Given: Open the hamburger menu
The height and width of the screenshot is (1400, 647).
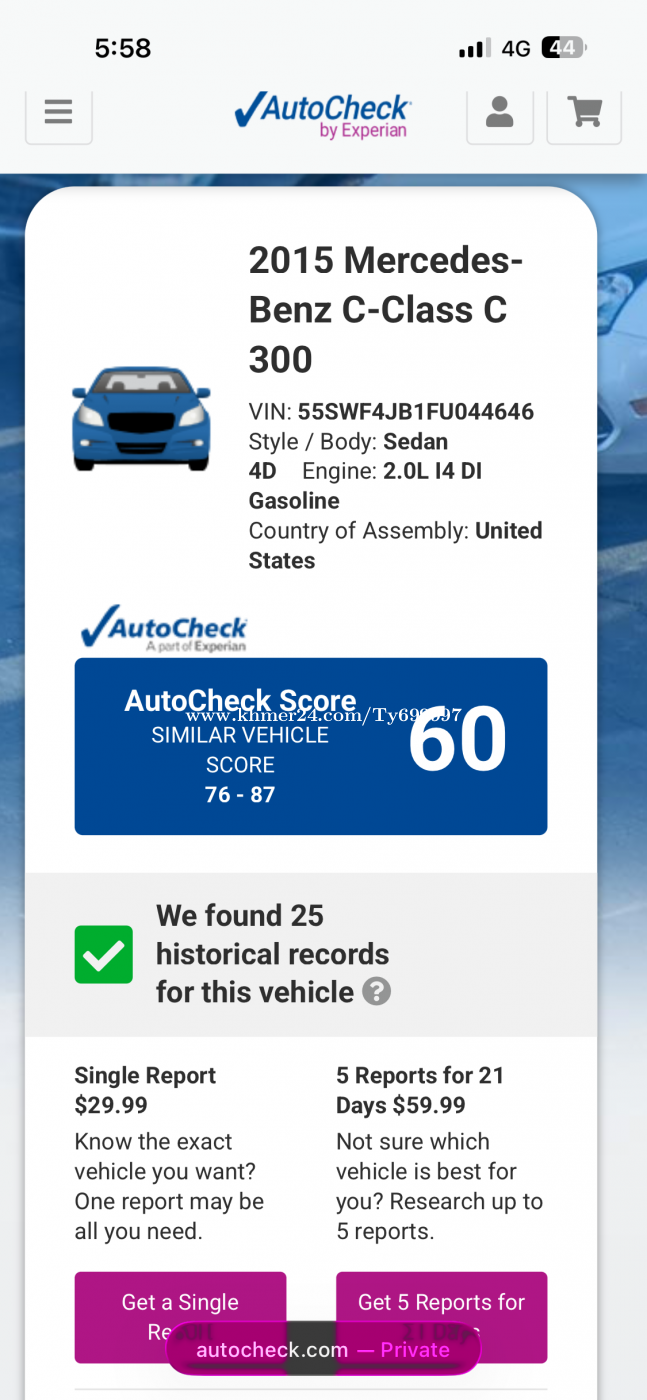Looking at the screenshot, I should [x=58, y=113].
